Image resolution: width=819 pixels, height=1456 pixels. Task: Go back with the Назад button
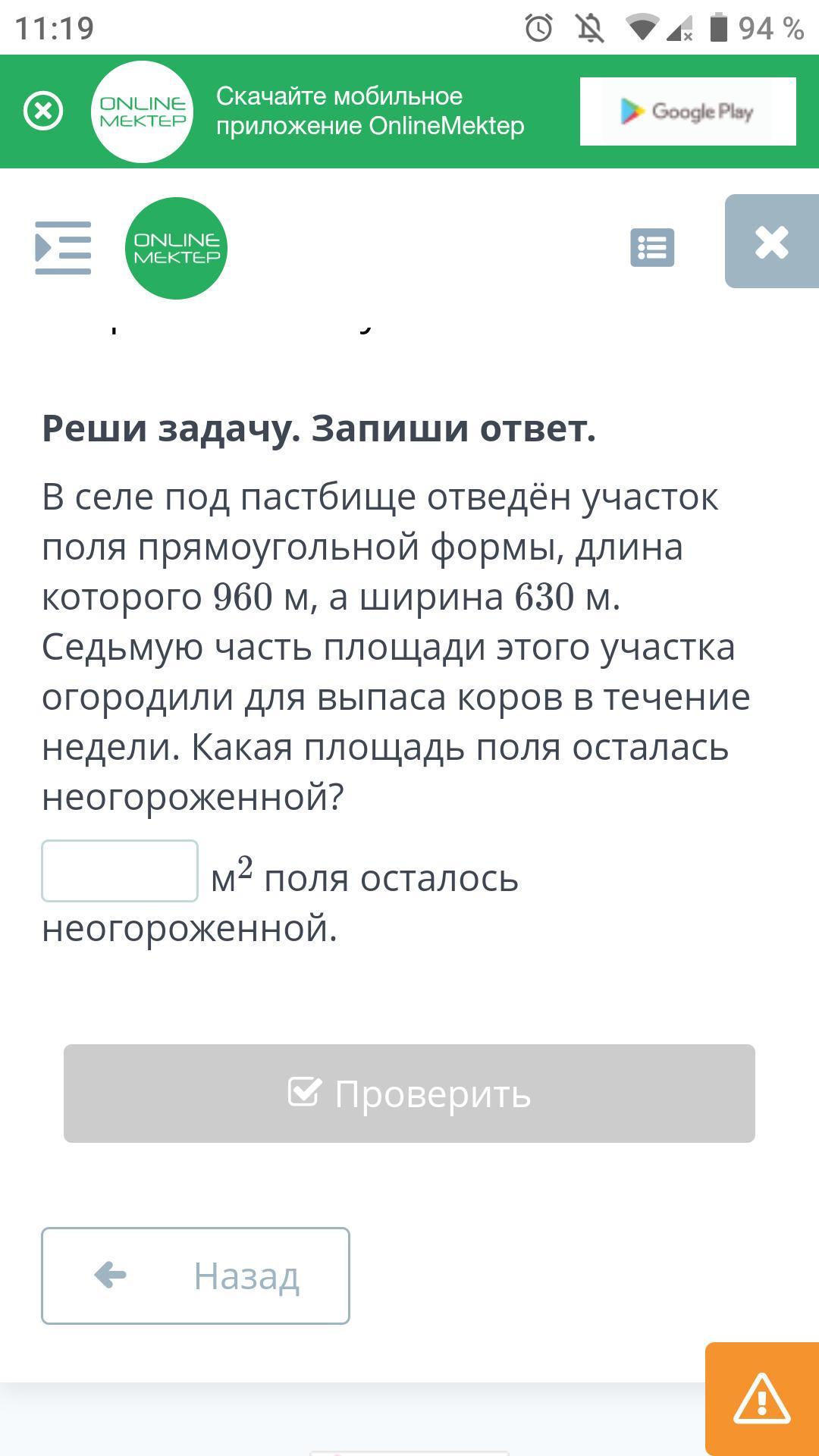pos(196,1276)
